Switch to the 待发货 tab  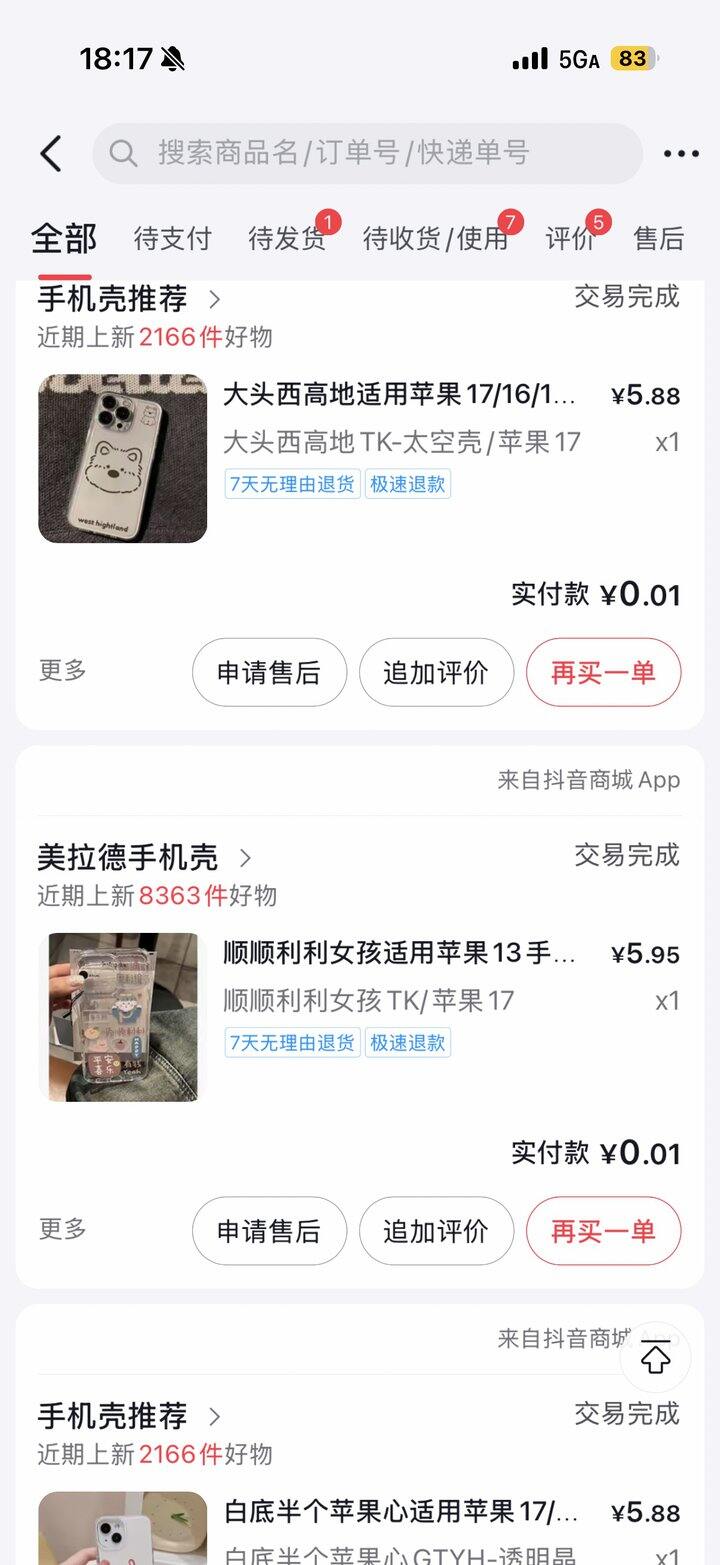pyautogui.click(x=287, y=239)
